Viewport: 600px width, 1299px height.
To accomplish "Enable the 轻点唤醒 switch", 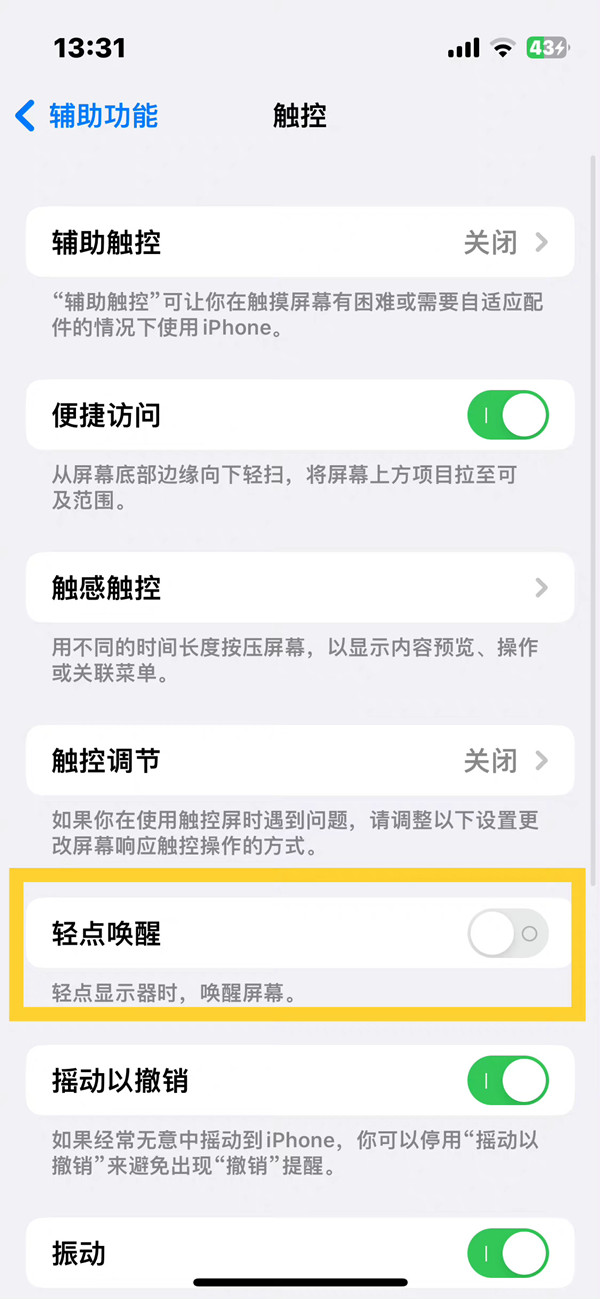I will pyautogui.click(x=508, y=934).
